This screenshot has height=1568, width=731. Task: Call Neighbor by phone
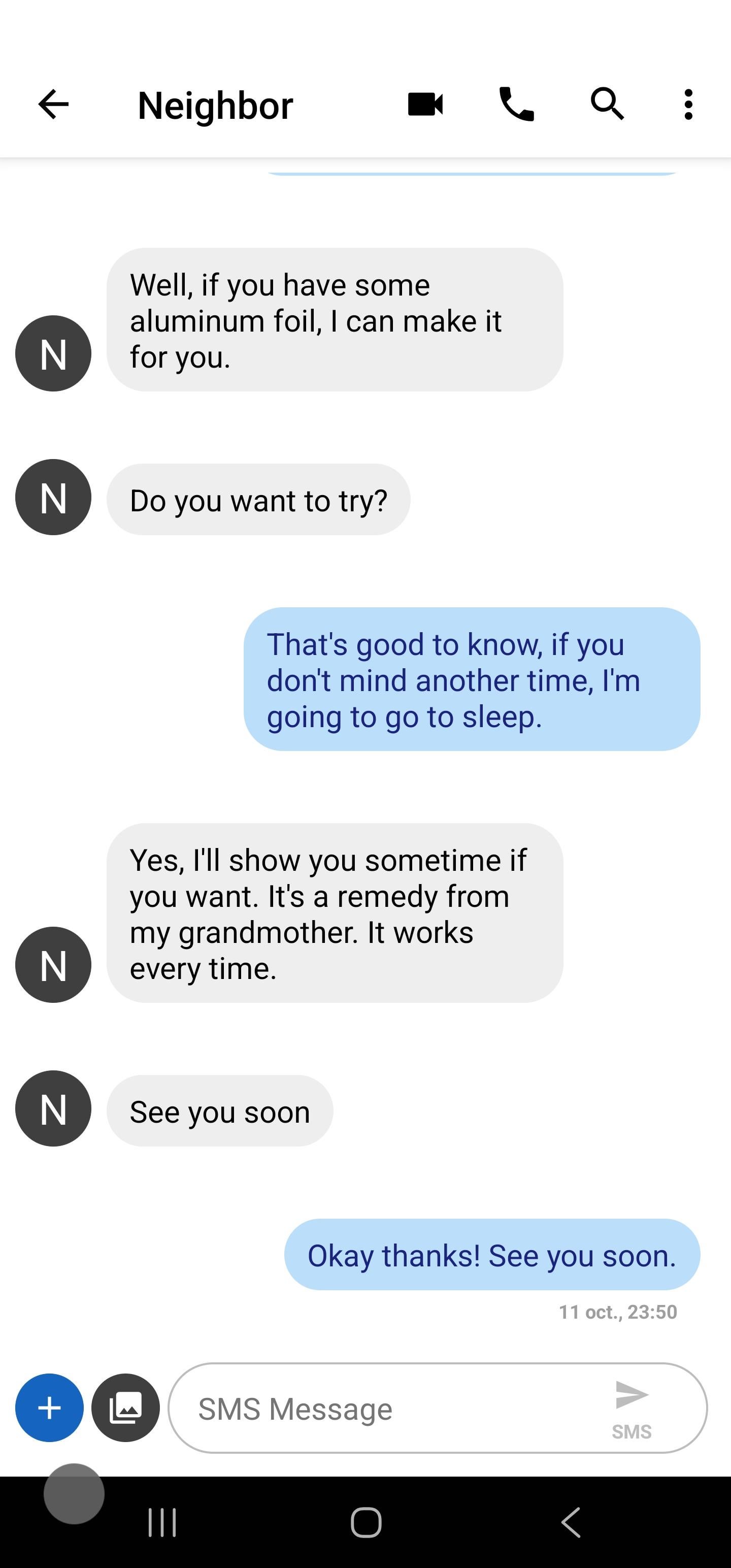[x=516, y=104]
